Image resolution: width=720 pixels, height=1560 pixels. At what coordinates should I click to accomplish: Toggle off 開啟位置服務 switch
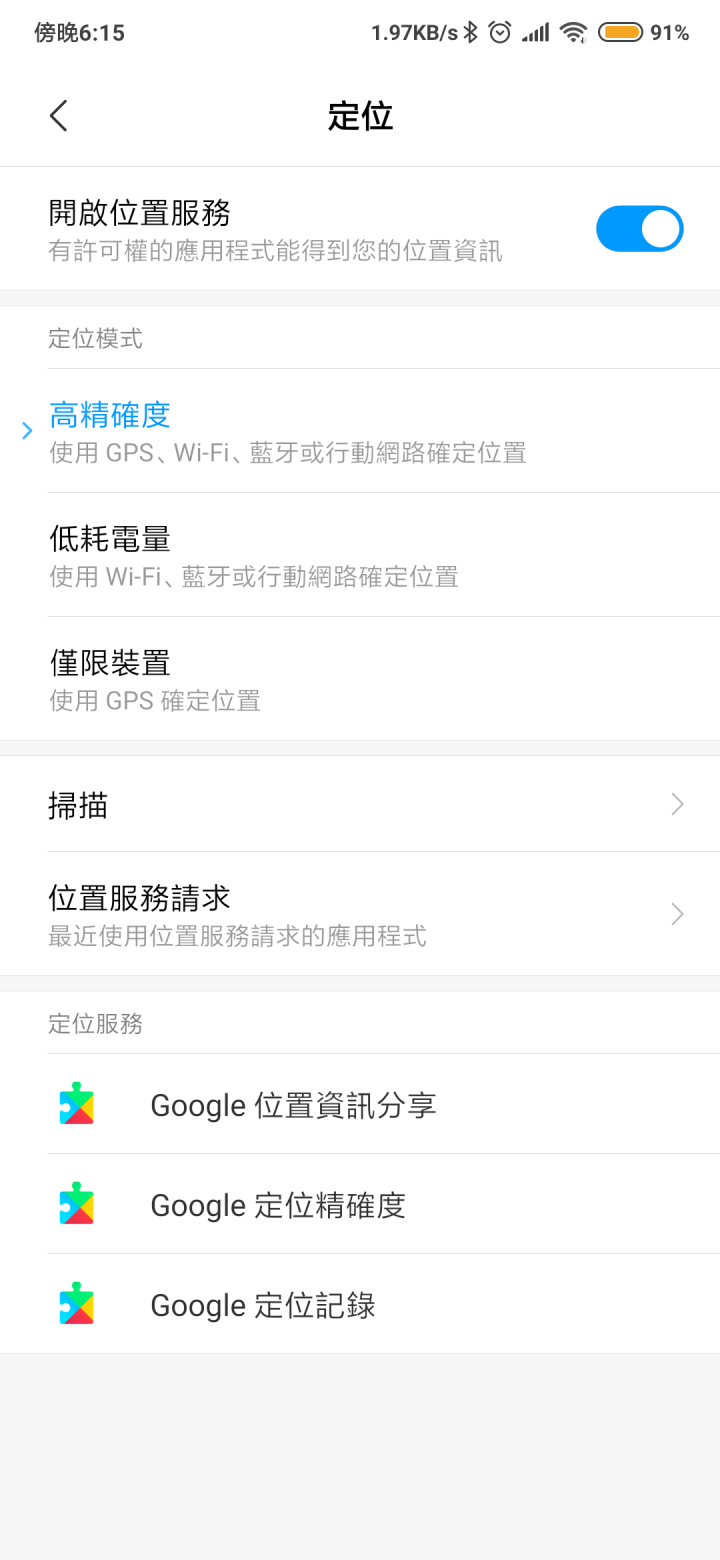point(639,229)
